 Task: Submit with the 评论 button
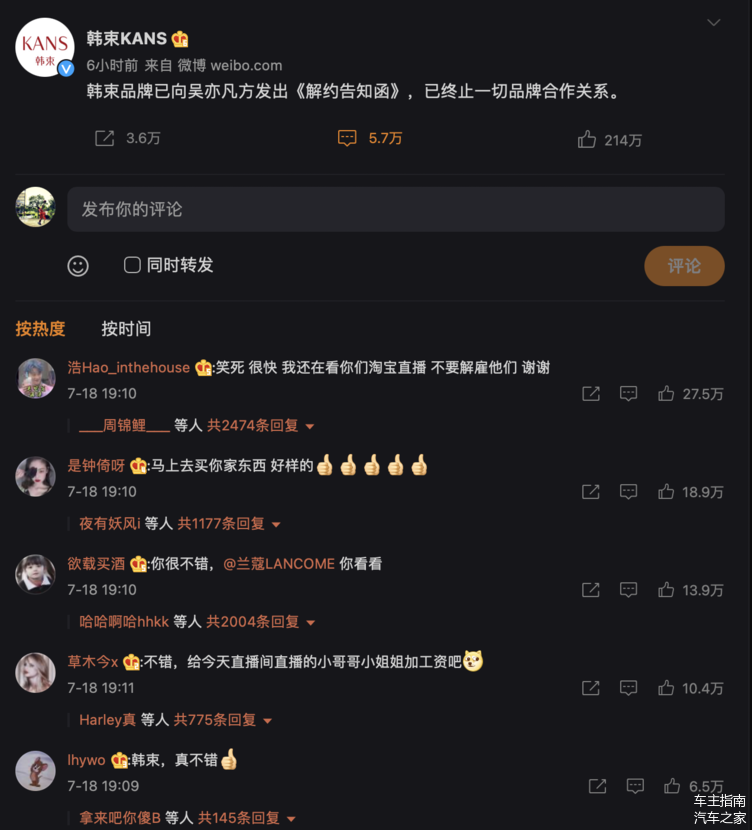684,266
